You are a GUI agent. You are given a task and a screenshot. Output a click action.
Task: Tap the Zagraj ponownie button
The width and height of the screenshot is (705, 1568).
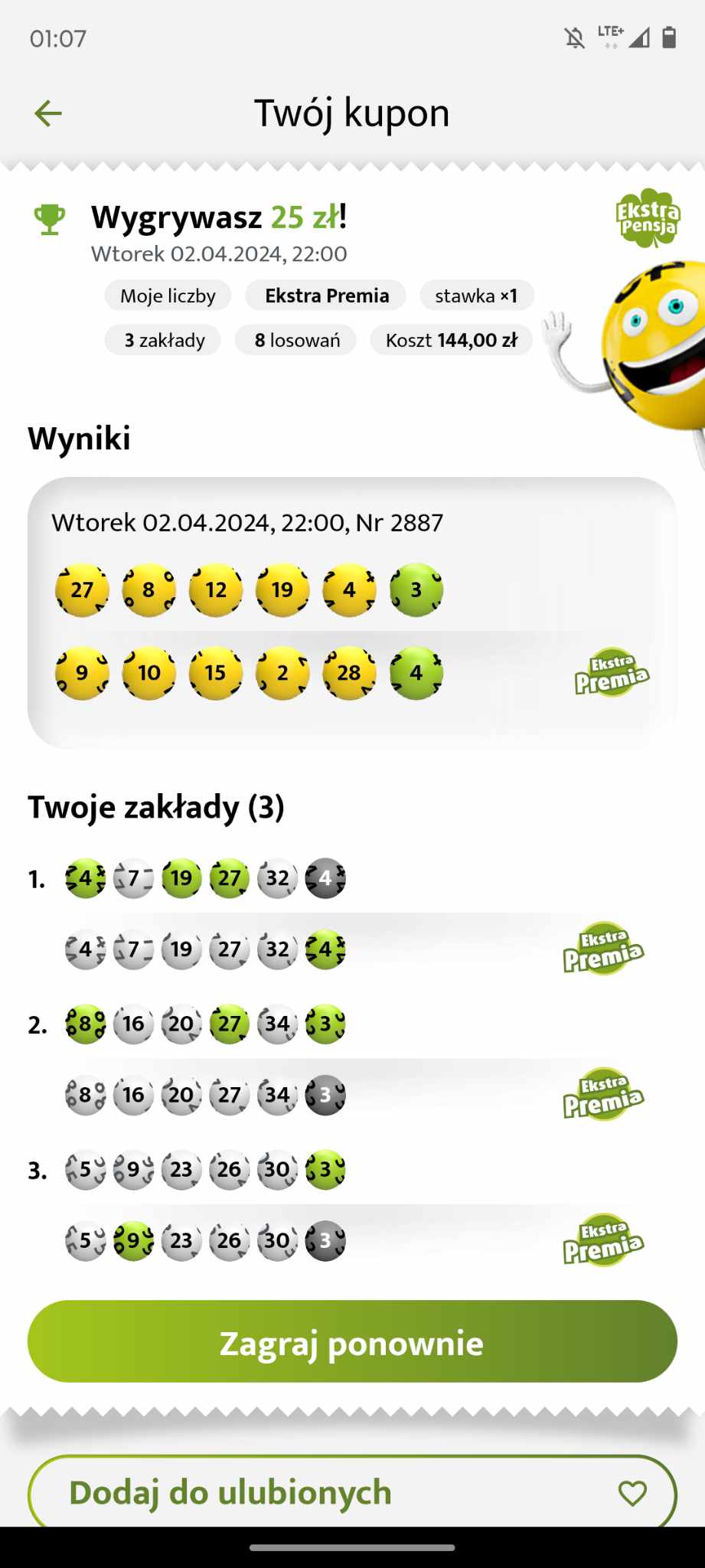click(352, 1343)
